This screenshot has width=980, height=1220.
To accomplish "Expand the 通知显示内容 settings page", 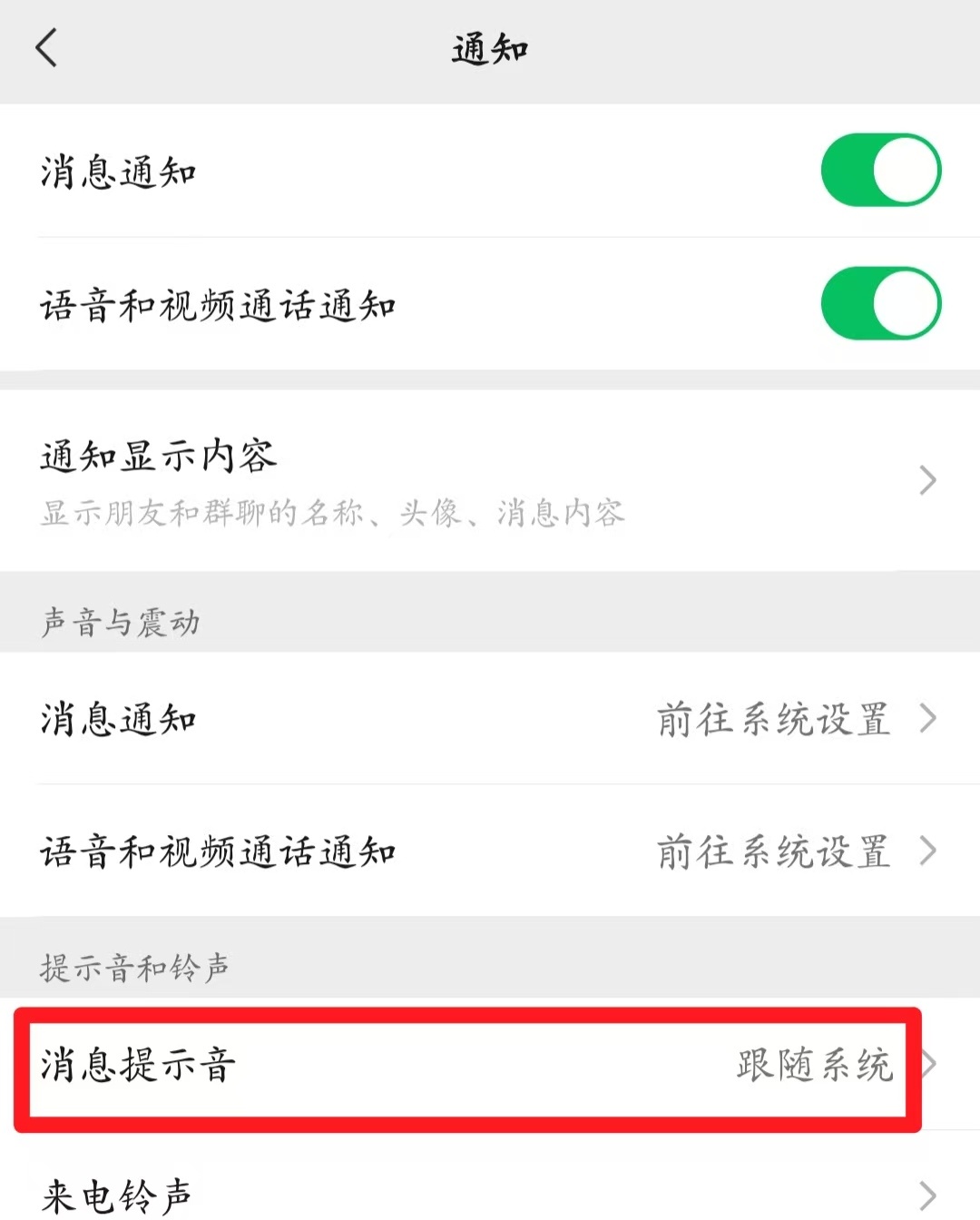I will (490, 479).
